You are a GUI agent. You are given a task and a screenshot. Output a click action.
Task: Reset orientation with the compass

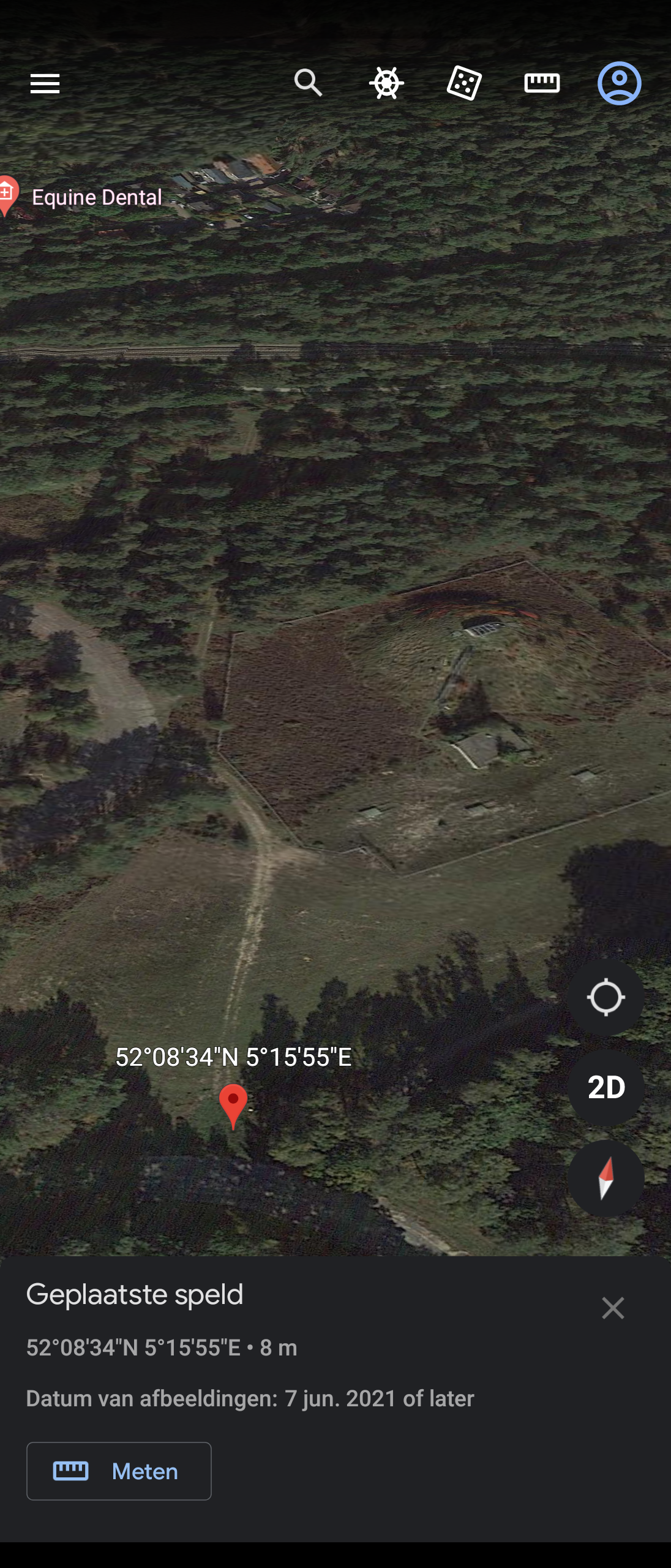[605, 1178]
